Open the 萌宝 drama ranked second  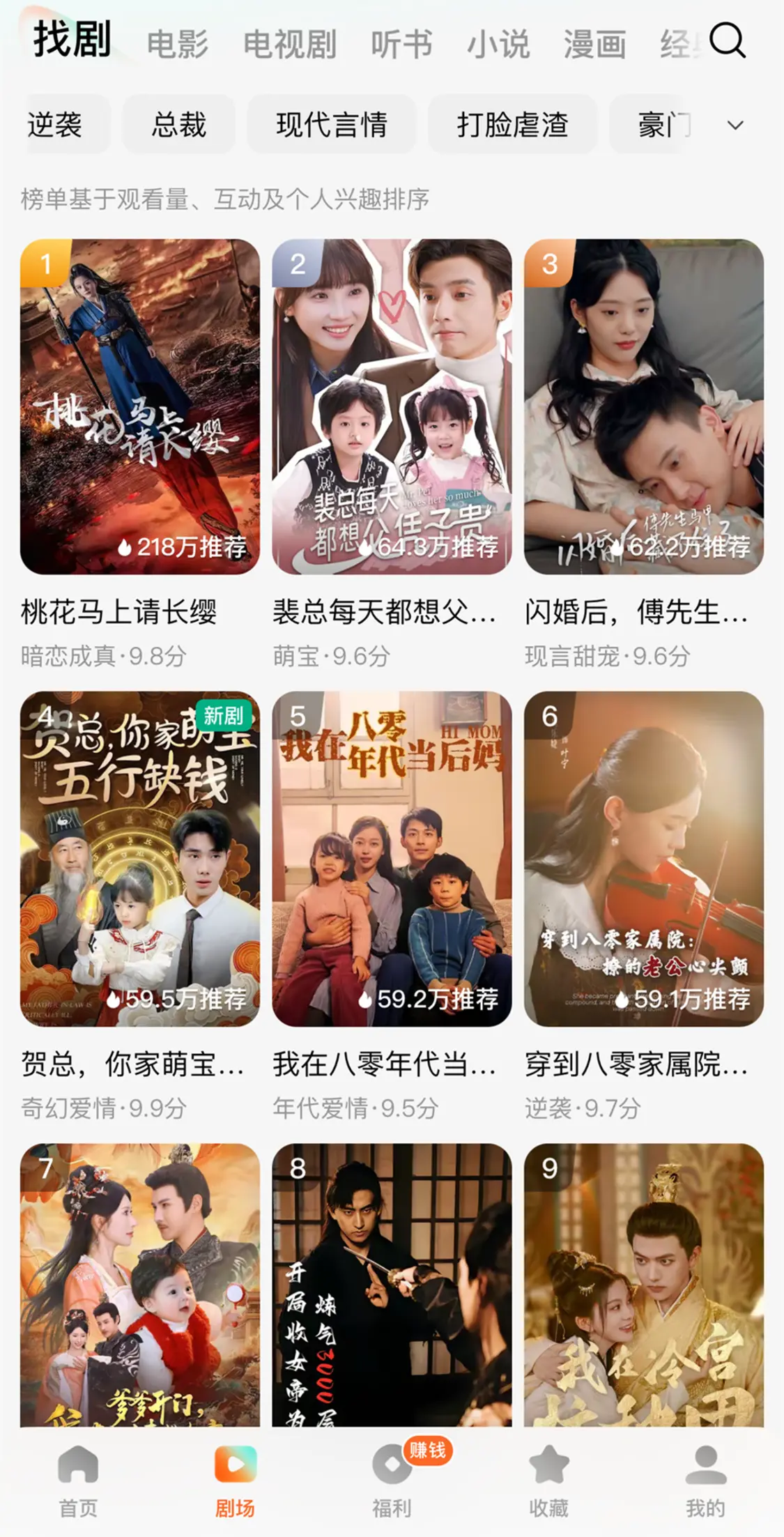[x=392, y=406]
